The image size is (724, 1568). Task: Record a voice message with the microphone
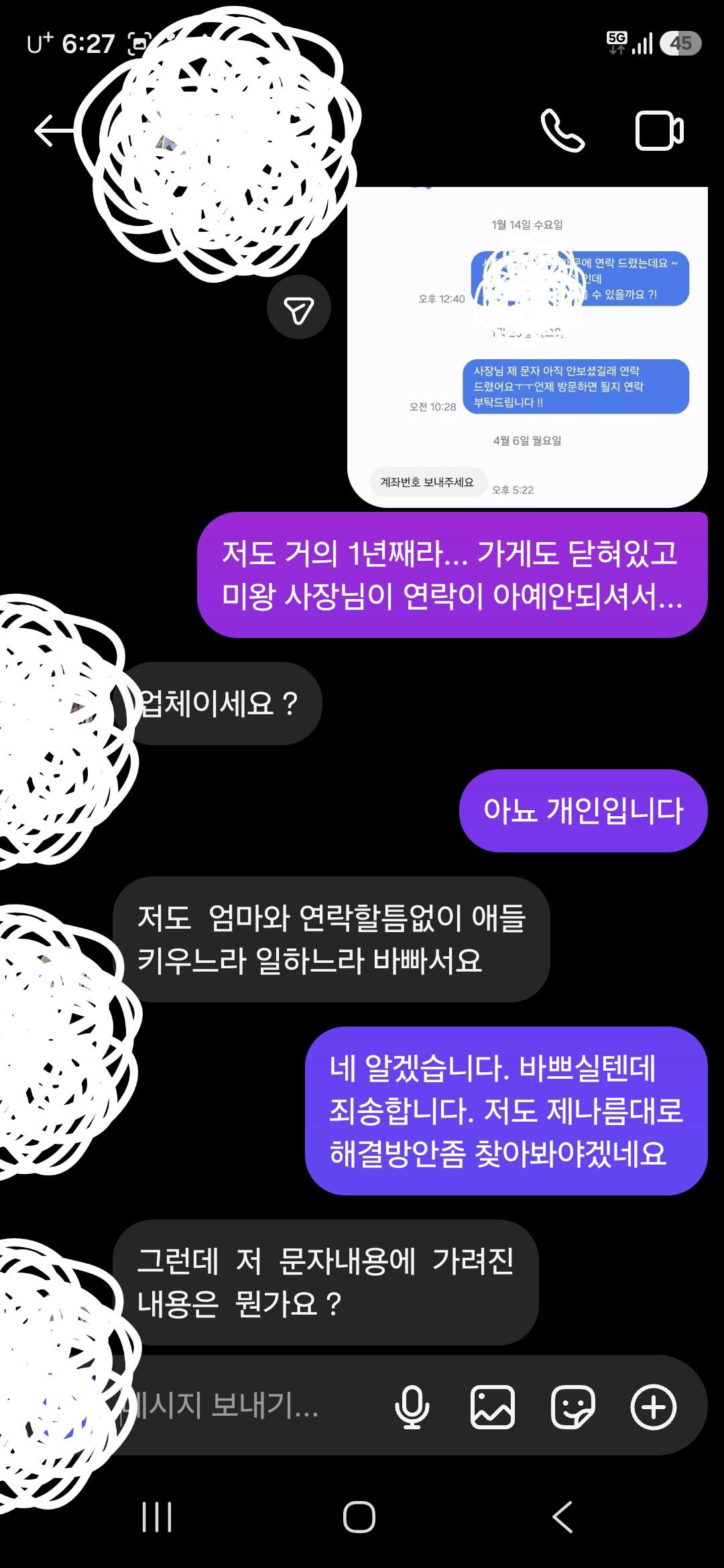[x=412, y=1406]
